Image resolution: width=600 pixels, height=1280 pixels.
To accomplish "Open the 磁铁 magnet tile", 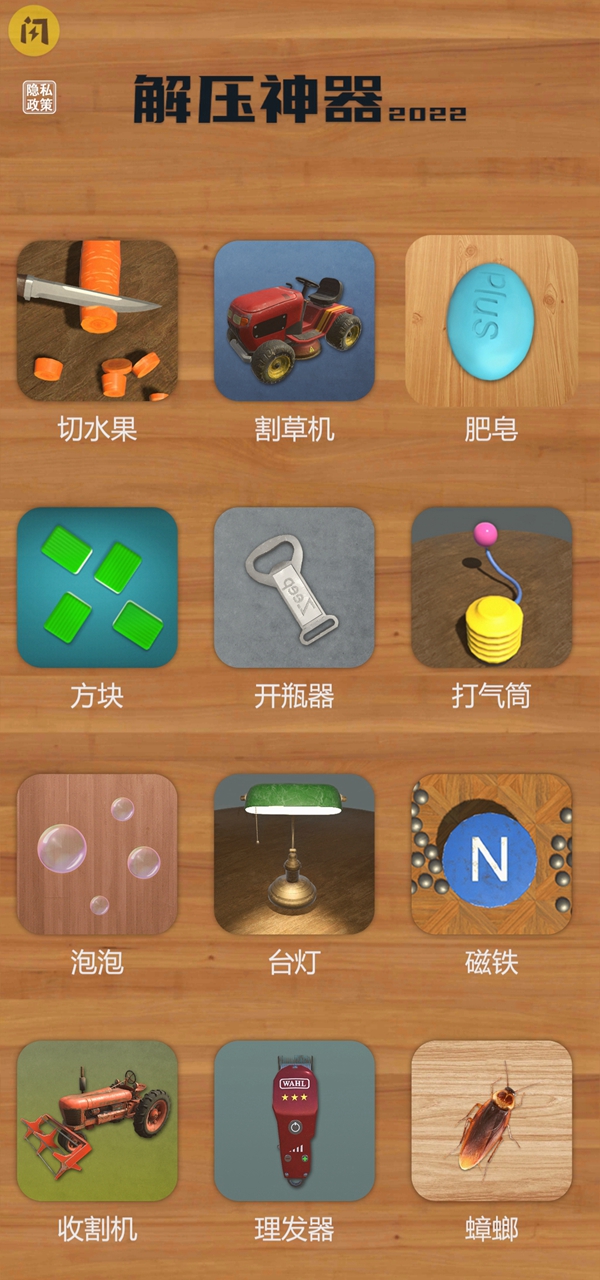I will coord(491,854).
